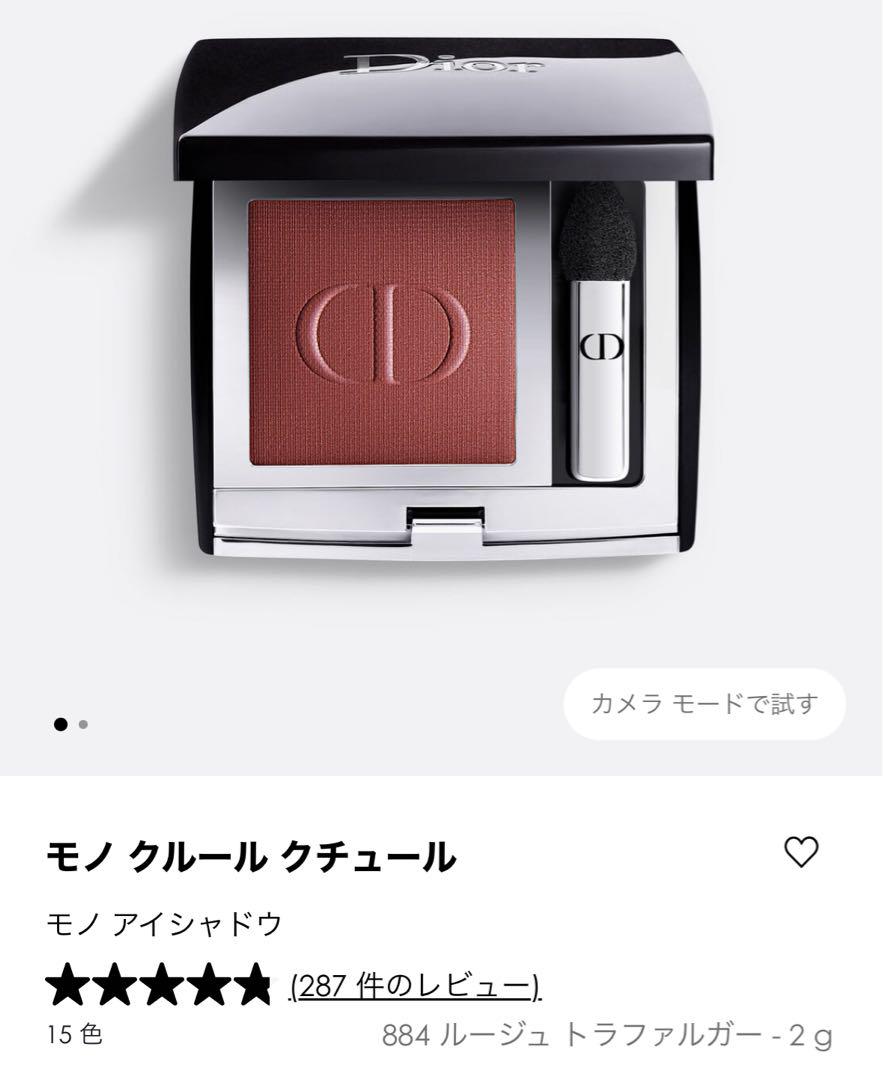Add モノ クルール クチュール to wishlist heart

800,852
